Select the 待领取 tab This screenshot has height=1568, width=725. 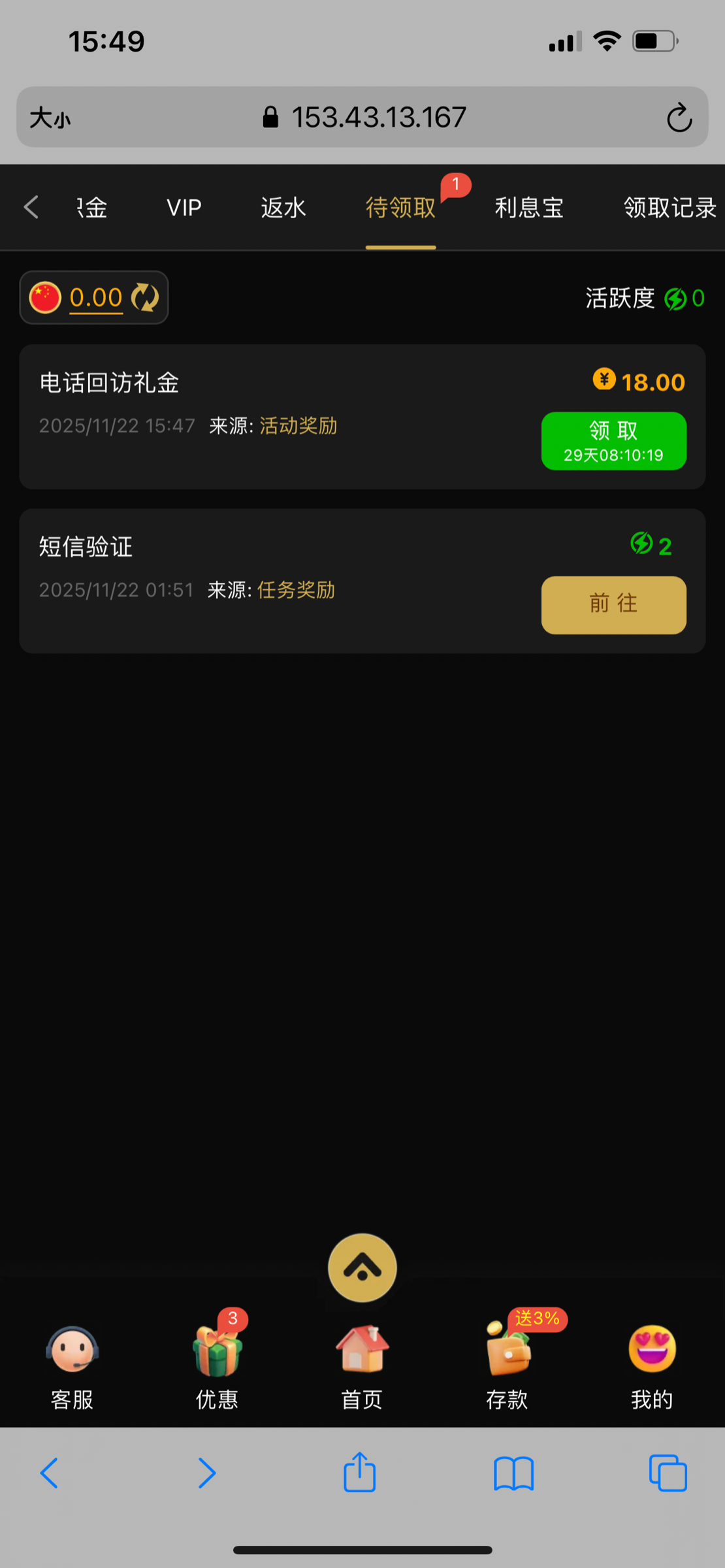click(400, 208)
